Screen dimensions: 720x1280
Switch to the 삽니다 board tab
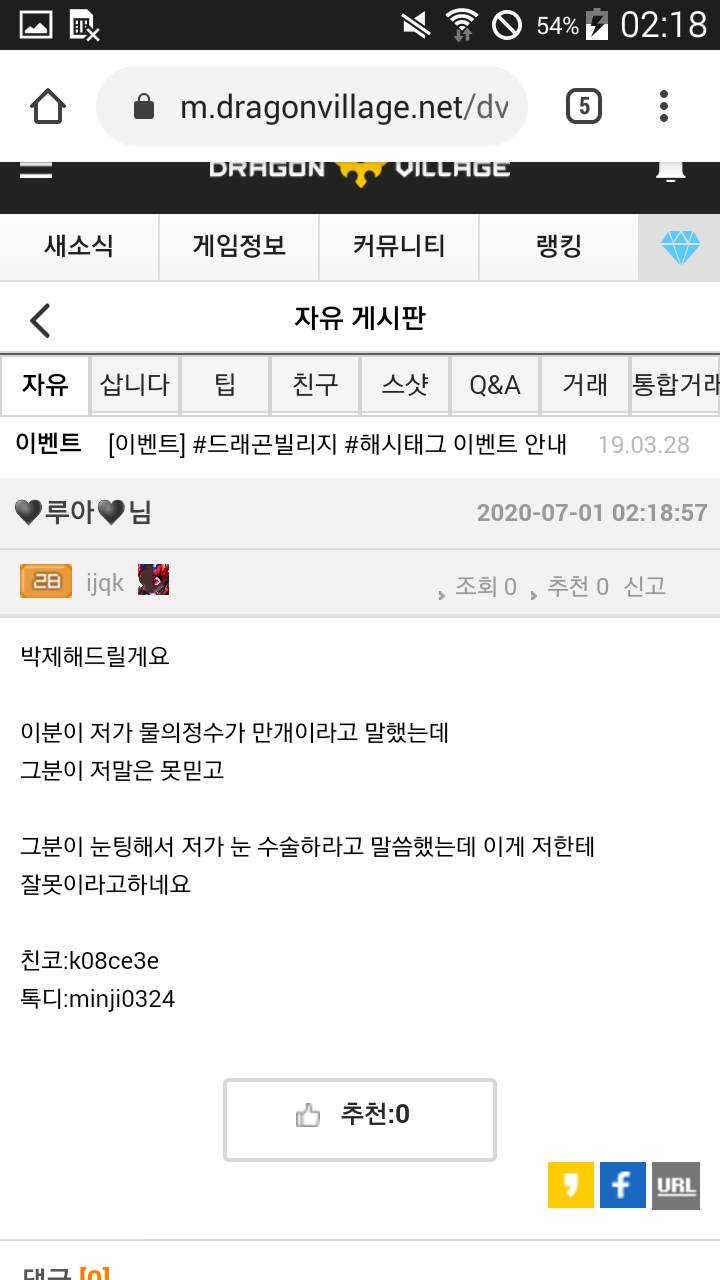tap(135, 385)
